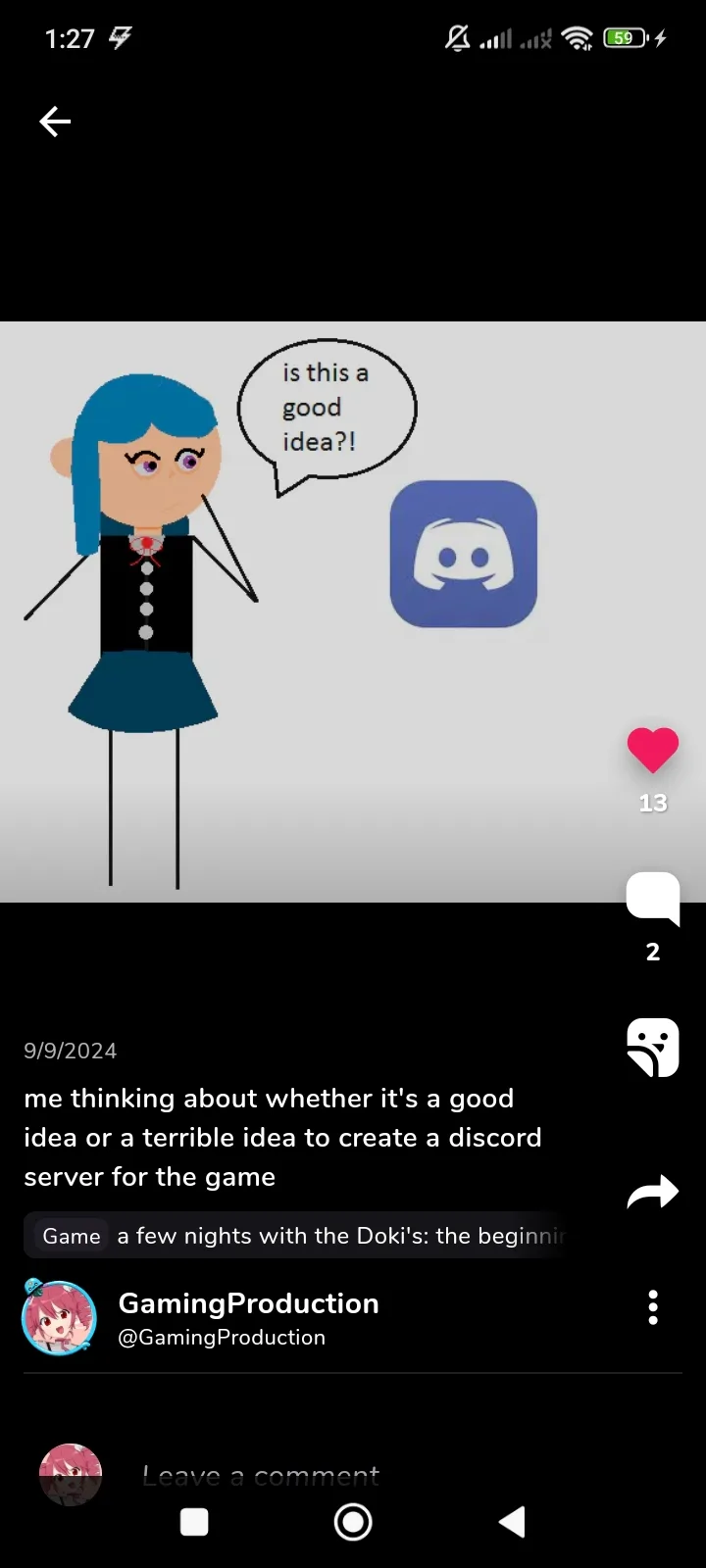Like this post with the heart

[653, 751]
